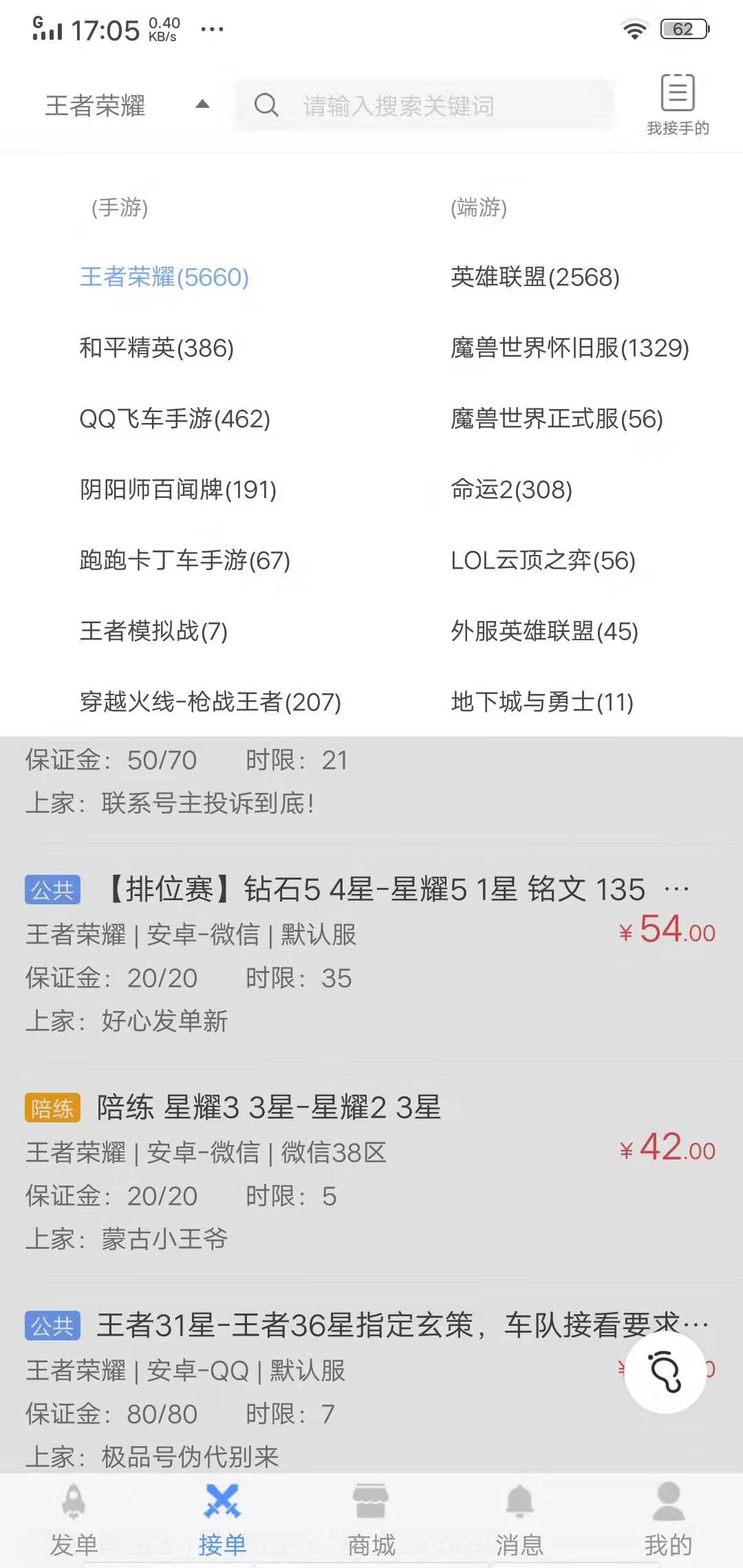
Task: Open the 商城 shop icon
Action: pos(371,1503)
